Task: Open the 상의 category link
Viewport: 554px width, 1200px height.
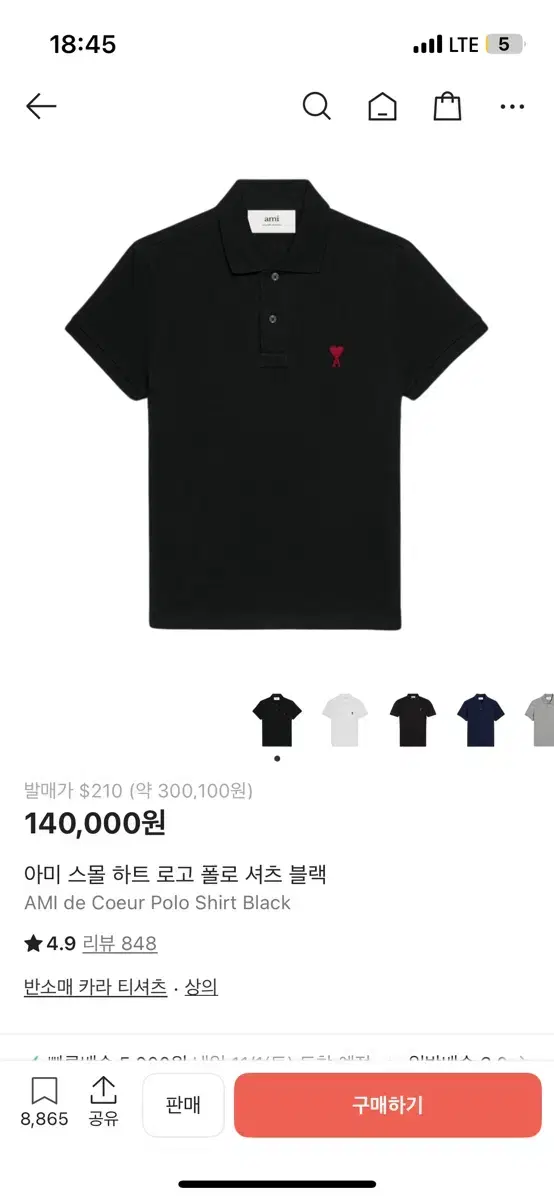Action: click(201, 987)
